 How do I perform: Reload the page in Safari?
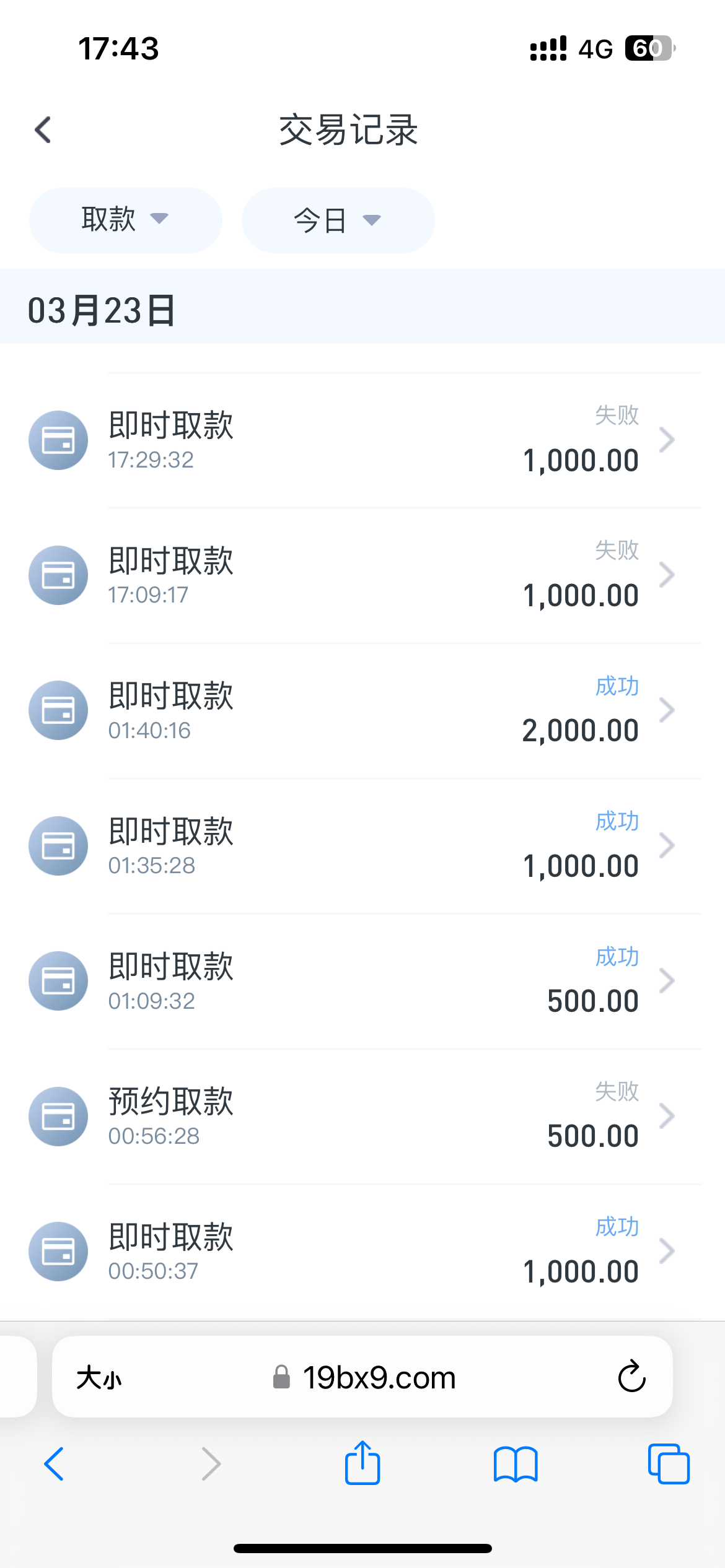click(x=631, y=1377)
